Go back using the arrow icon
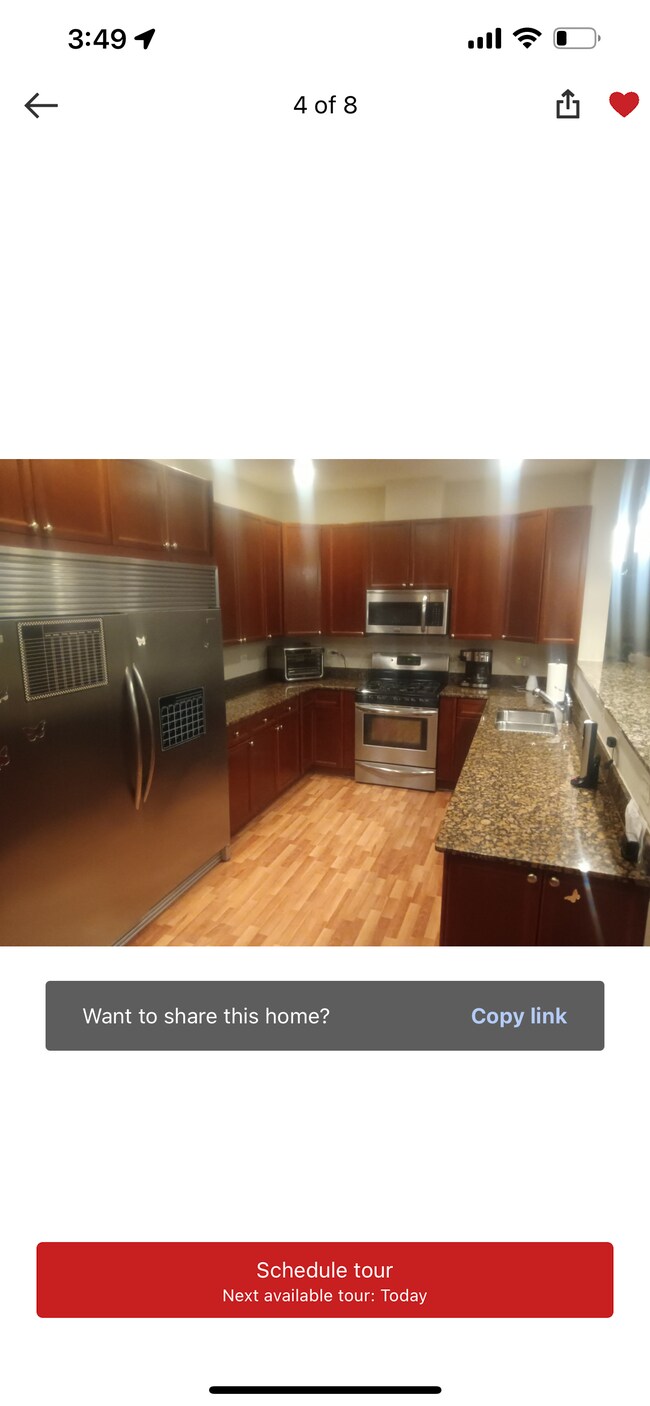This screenshot has width=650, height=1406. click(x=41, y=105)
